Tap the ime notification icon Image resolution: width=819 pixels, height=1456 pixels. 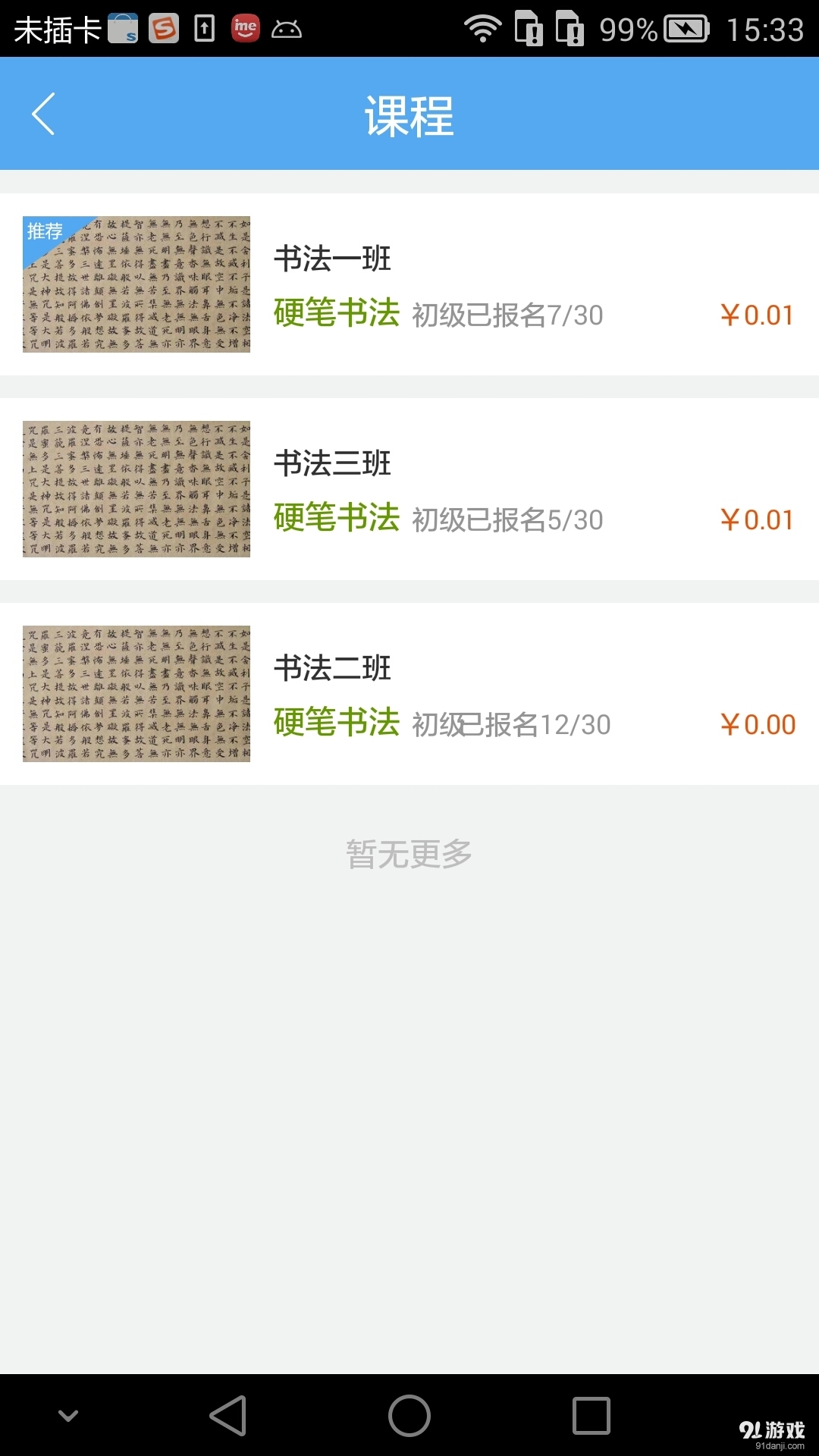click(244, 29)
